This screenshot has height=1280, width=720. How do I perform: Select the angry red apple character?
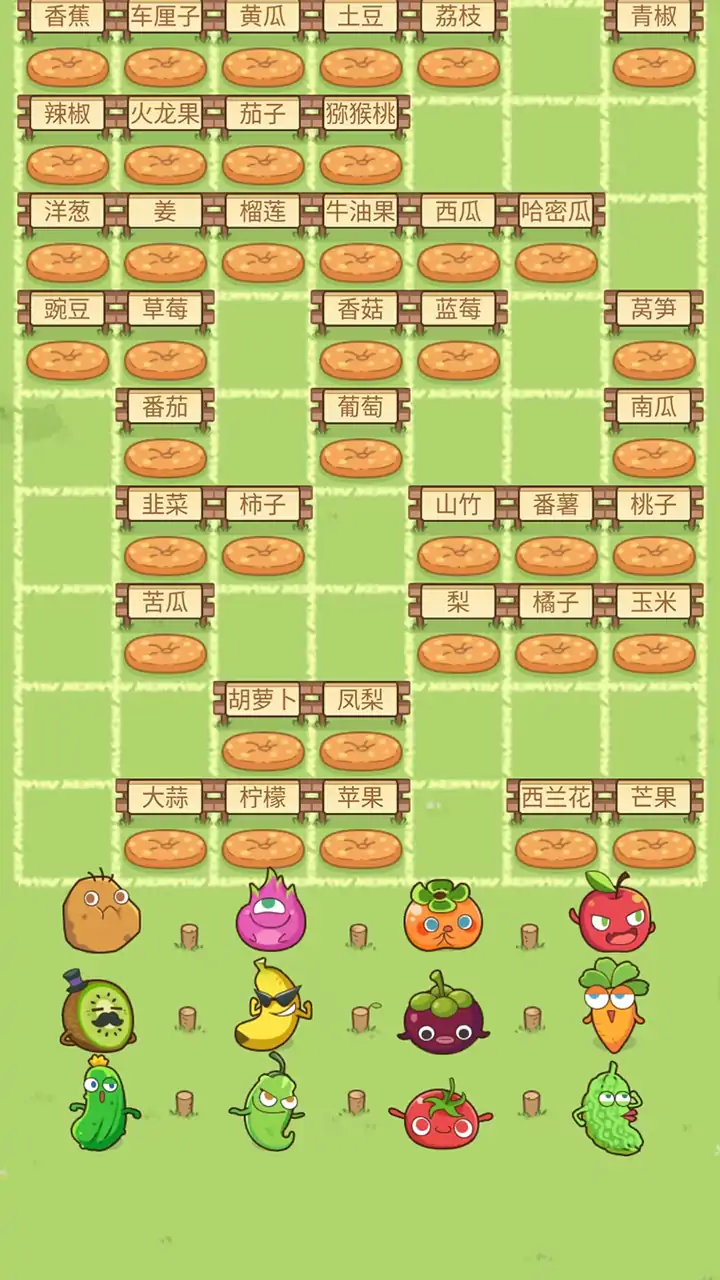pos(612,913)
